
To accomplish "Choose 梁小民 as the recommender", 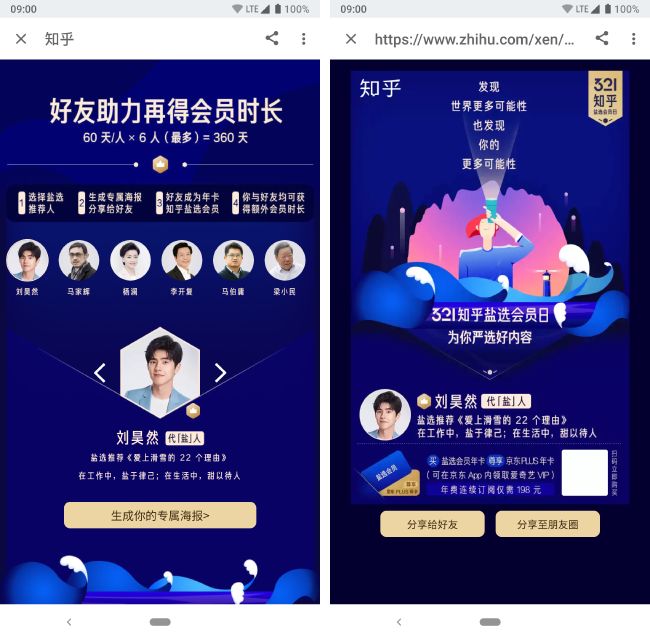I will tap(285, 260).
